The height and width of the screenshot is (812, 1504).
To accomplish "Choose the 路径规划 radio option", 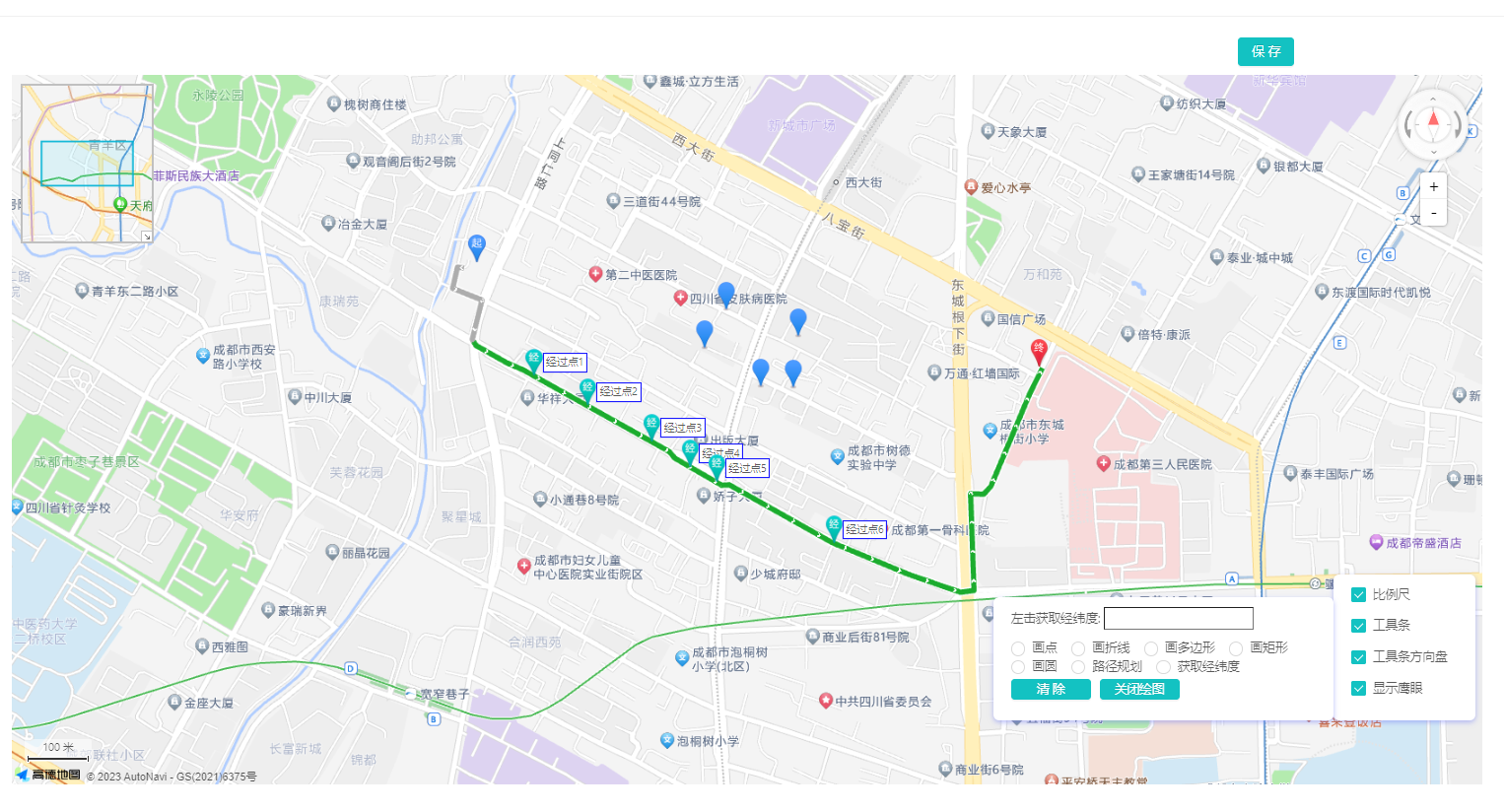I will (x=1078, y=667).
